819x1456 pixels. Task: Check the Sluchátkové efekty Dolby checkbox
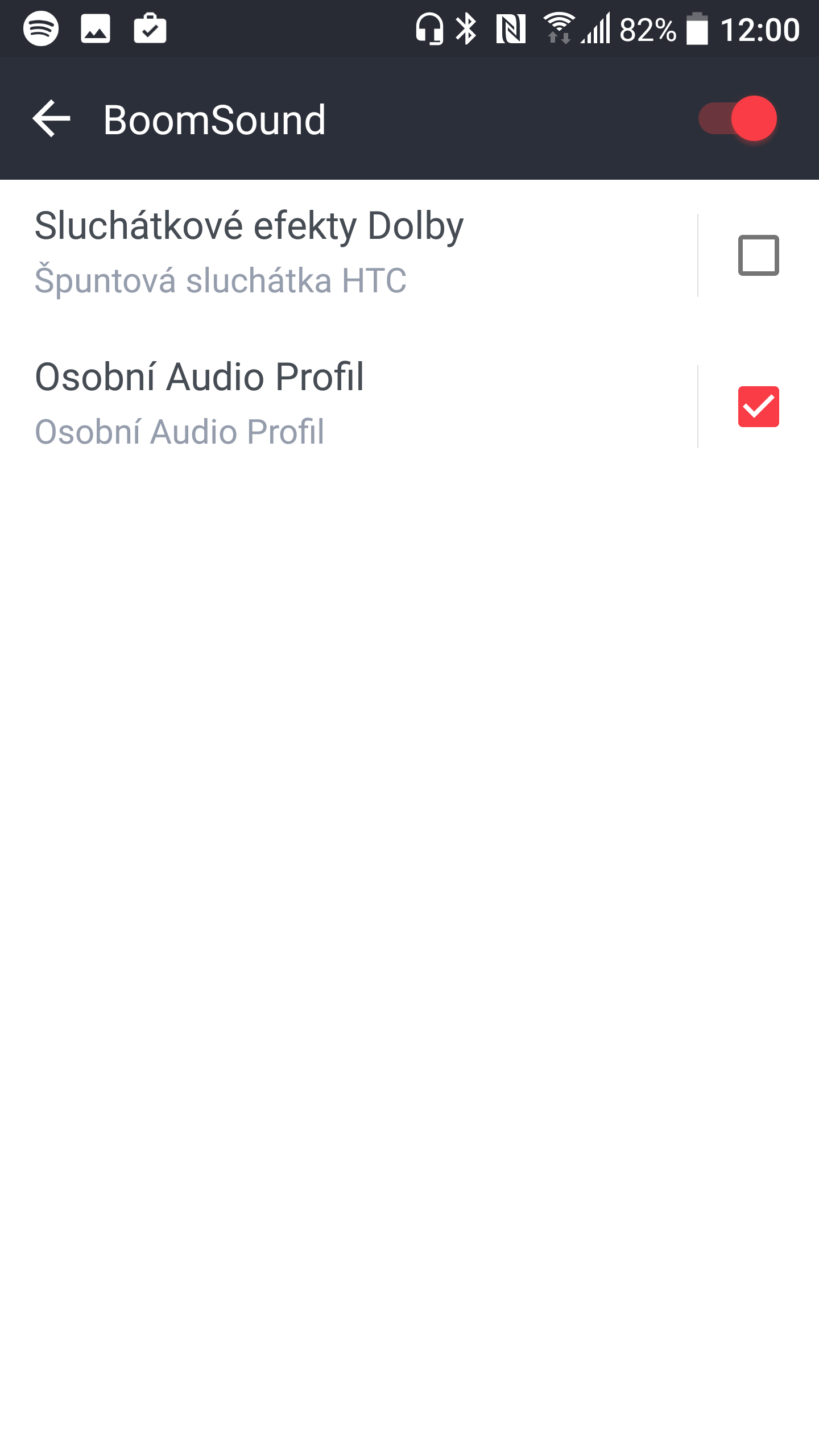(758, 255)
